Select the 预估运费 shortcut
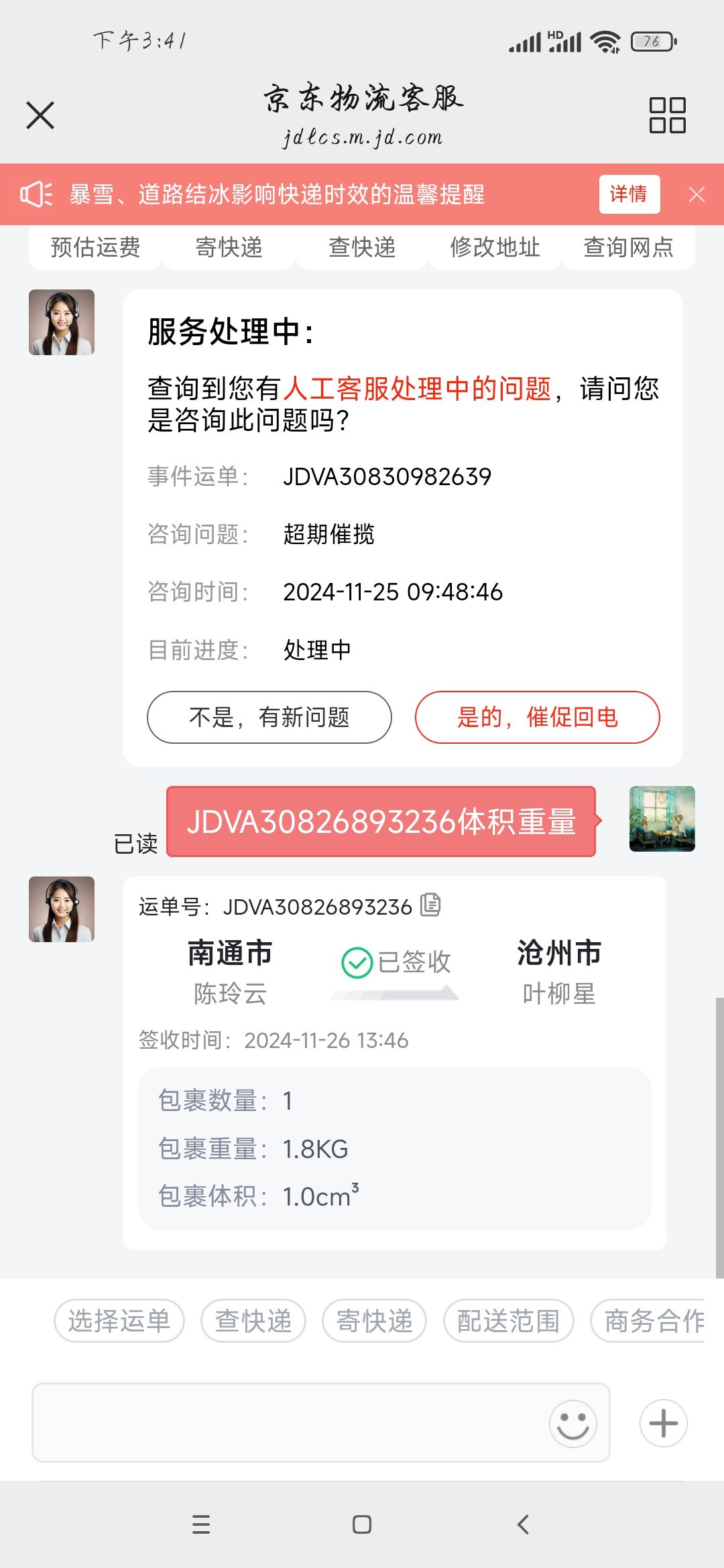Screen dimensions: 724x1568 (x=95, y=247)
